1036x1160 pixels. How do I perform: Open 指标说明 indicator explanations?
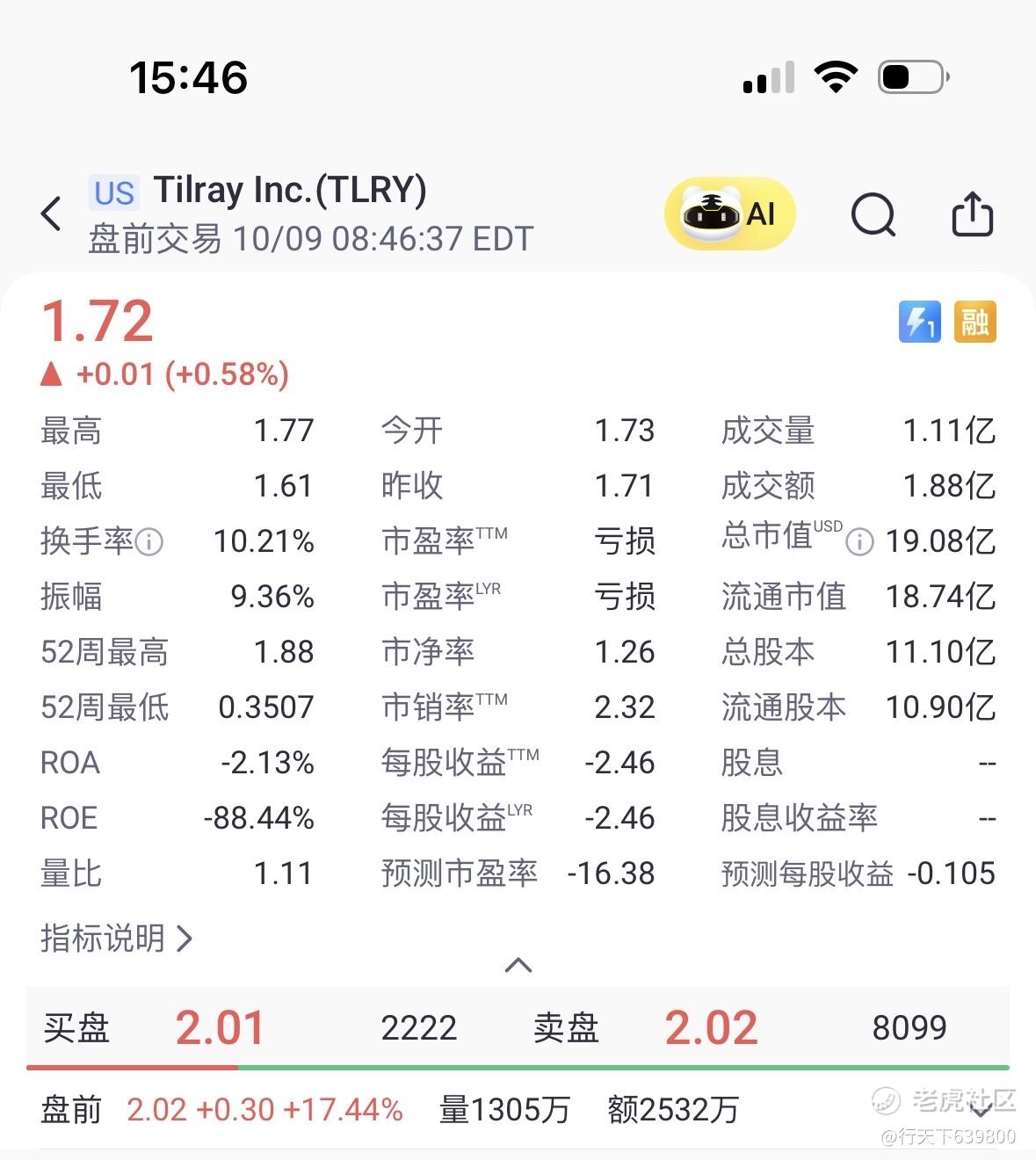point(116,939)
